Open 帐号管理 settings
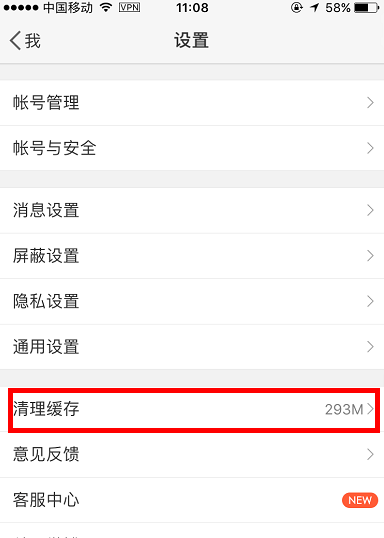 point(192,103)
